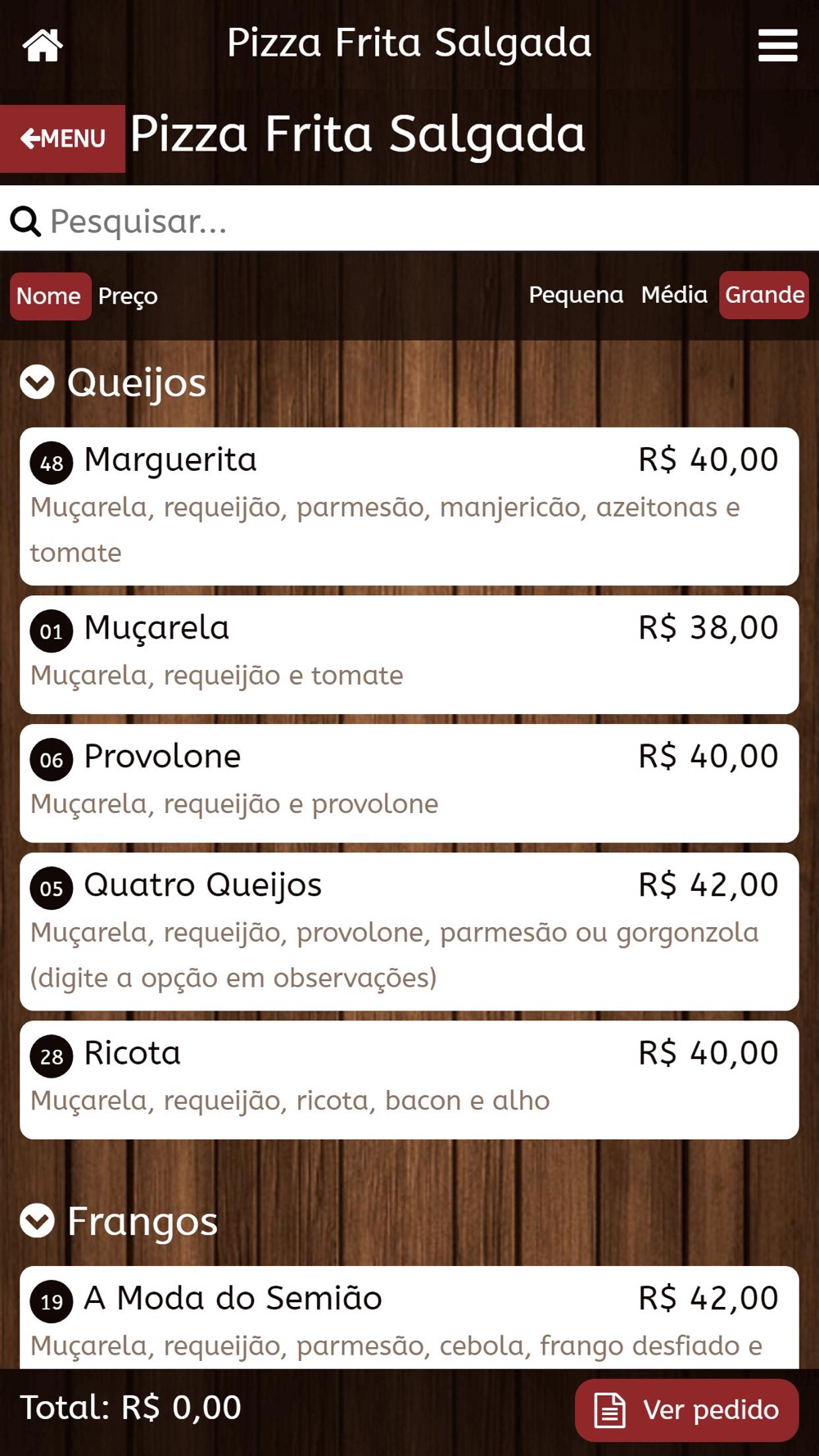Open the Marguerita pizza item
The height and width of the screenshot is (1456, 819).
[x=409, y=506]
